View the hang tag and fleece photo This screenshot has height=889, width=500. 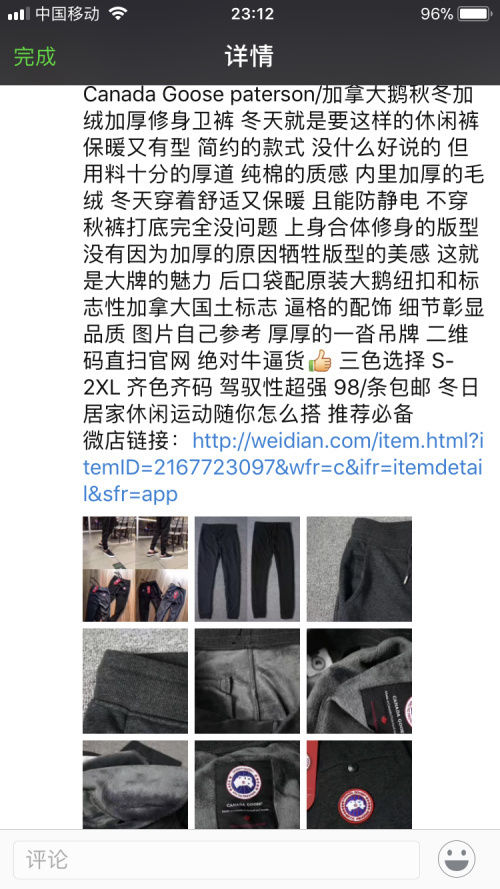359,681
